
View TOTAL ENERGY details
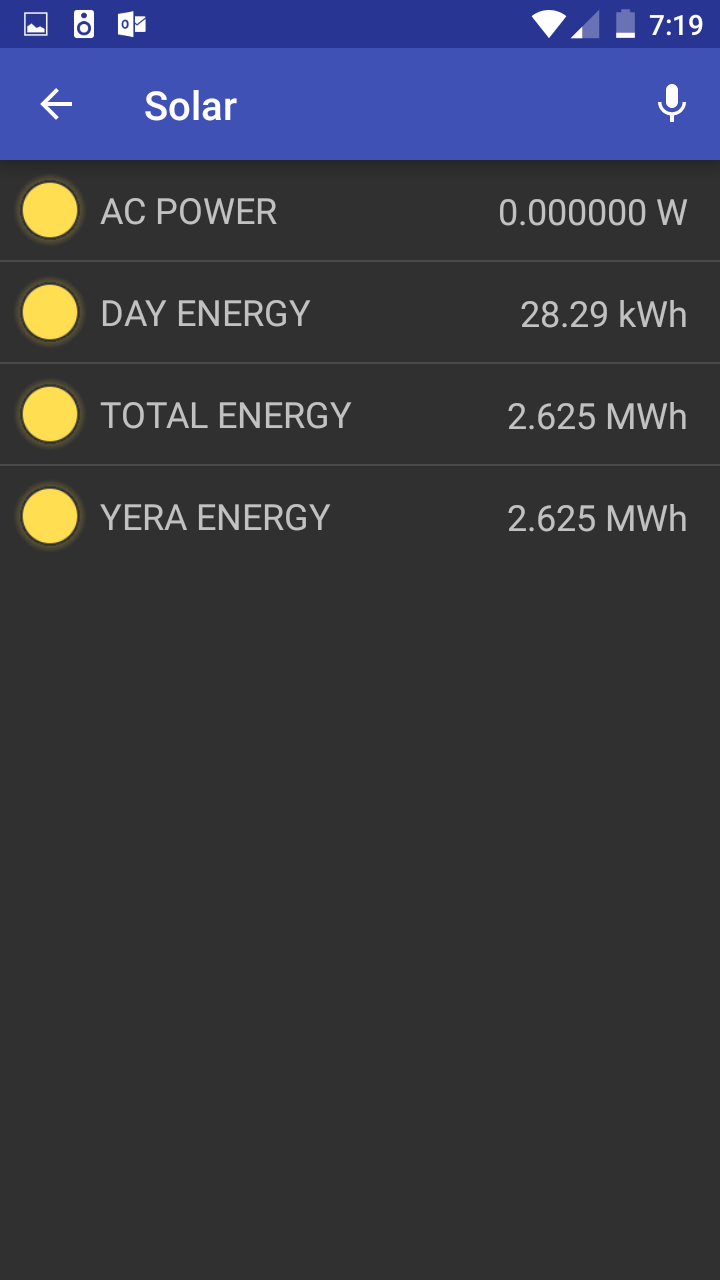[360, 416]
